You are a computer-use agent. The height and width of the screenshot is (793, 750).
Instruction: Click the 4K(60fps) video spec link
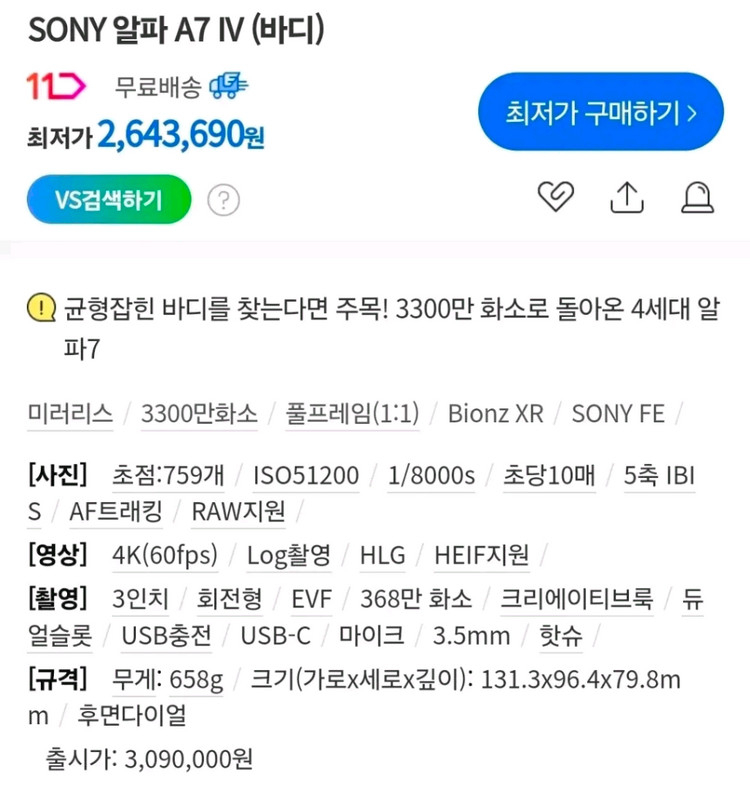pyautogui.click(x=164, y=556)
